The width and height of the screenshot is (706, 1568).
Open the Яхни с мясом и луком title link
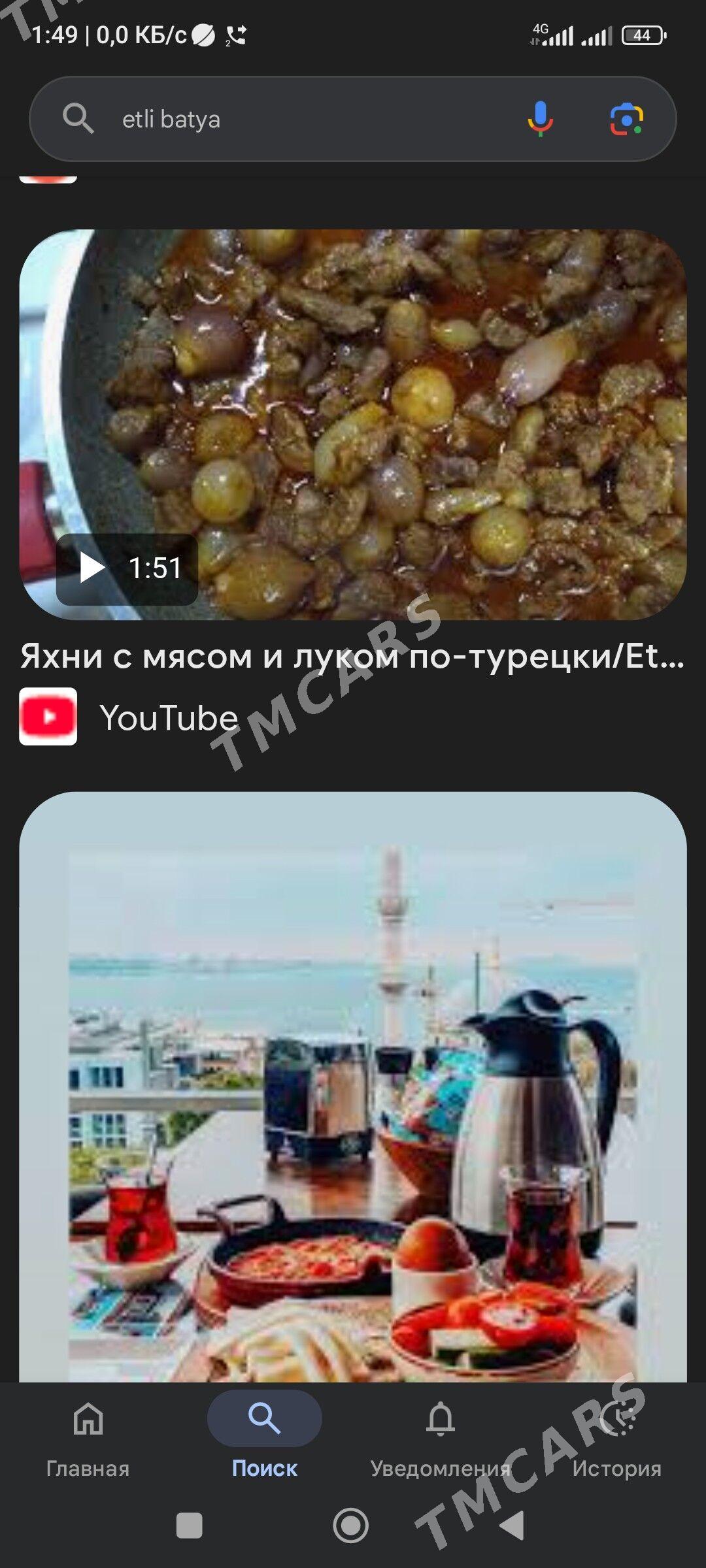[x=353, y=656]
